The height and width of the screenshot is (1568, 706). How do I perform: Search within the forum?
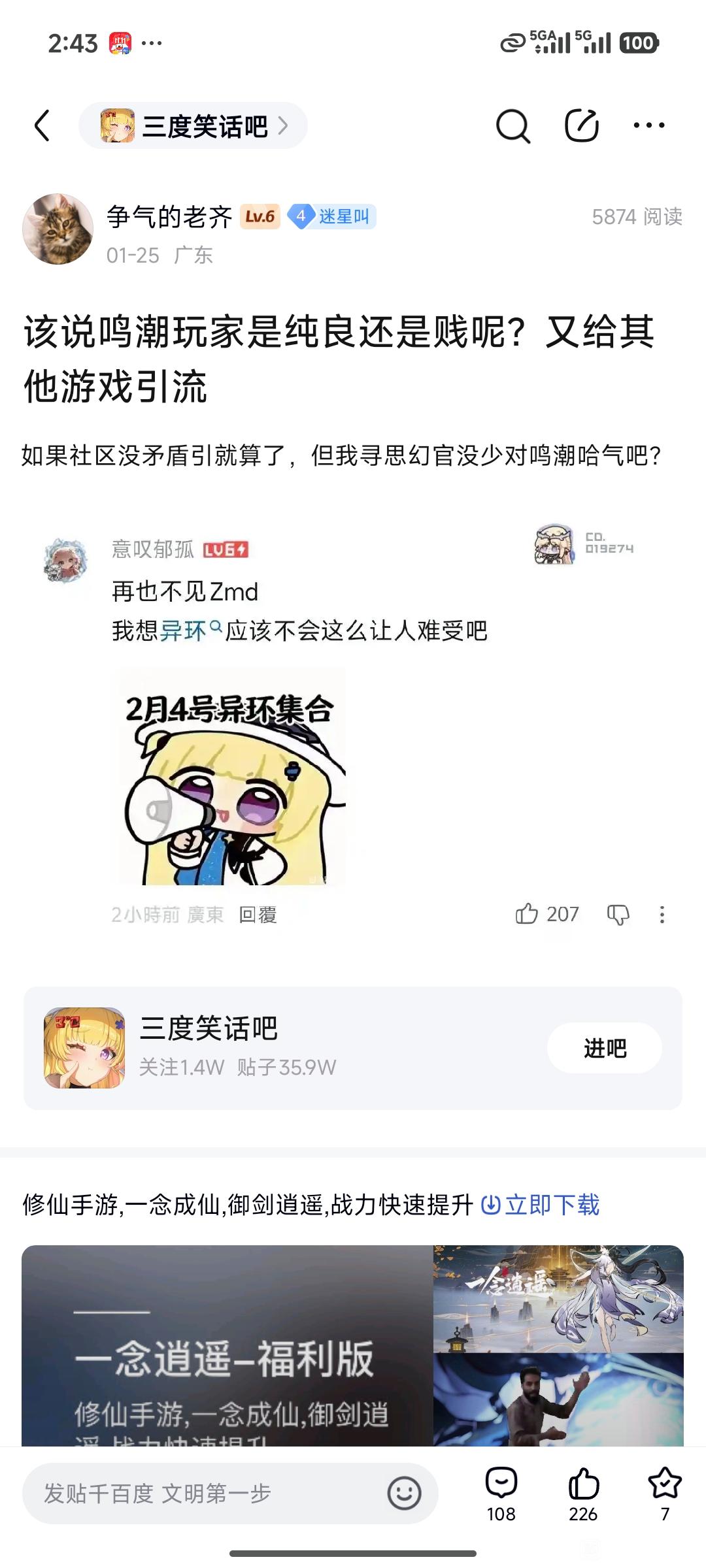(513, 125)
